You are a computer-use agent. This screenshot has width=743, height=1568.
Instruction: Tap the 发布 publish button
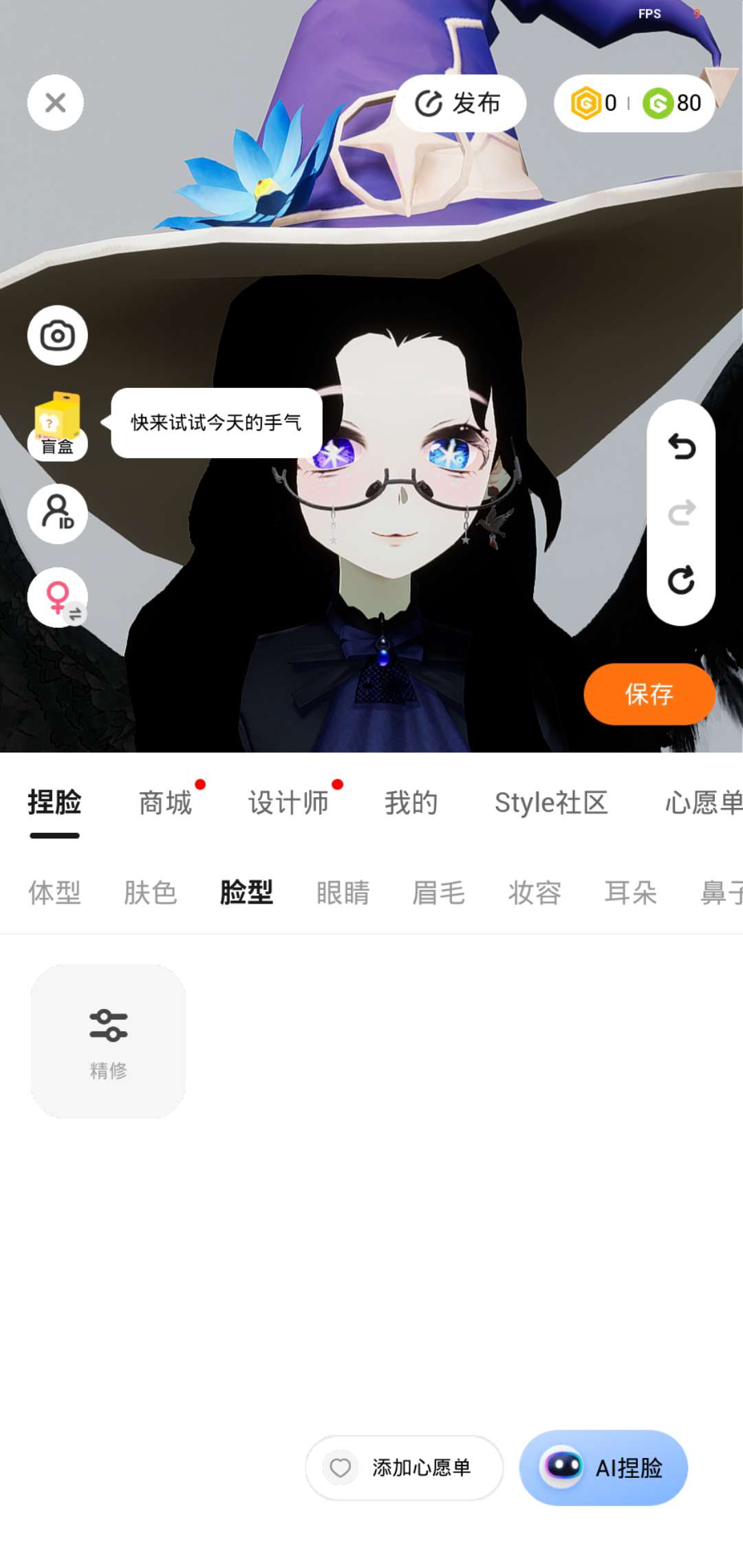click(460, 103)
